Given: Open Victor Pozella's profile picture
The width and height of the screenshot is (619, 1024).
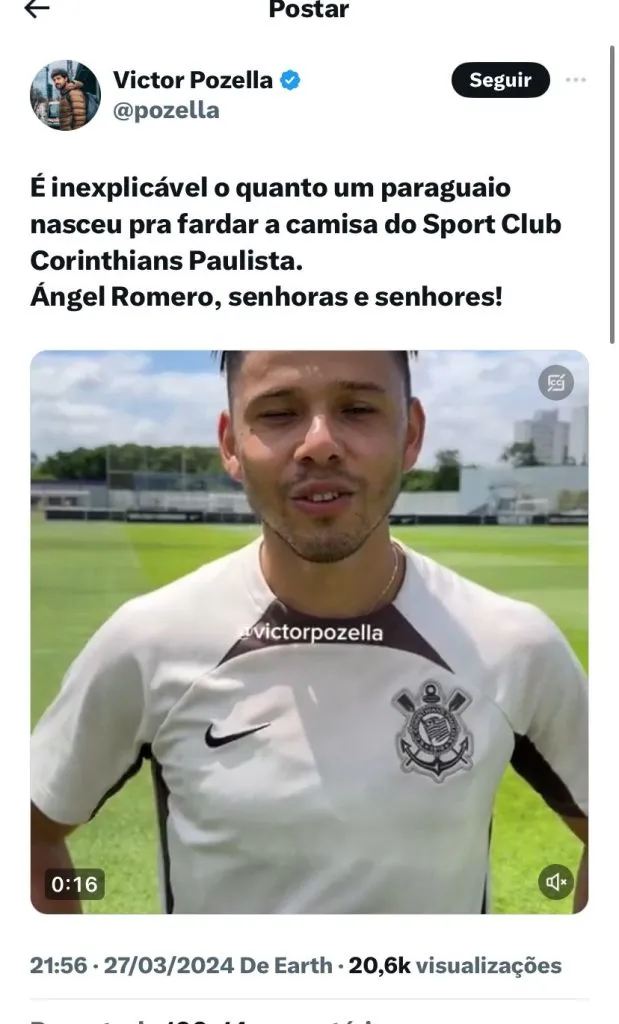Looking at the screenshot, I should pyautogui.click(x=65, y=95).
